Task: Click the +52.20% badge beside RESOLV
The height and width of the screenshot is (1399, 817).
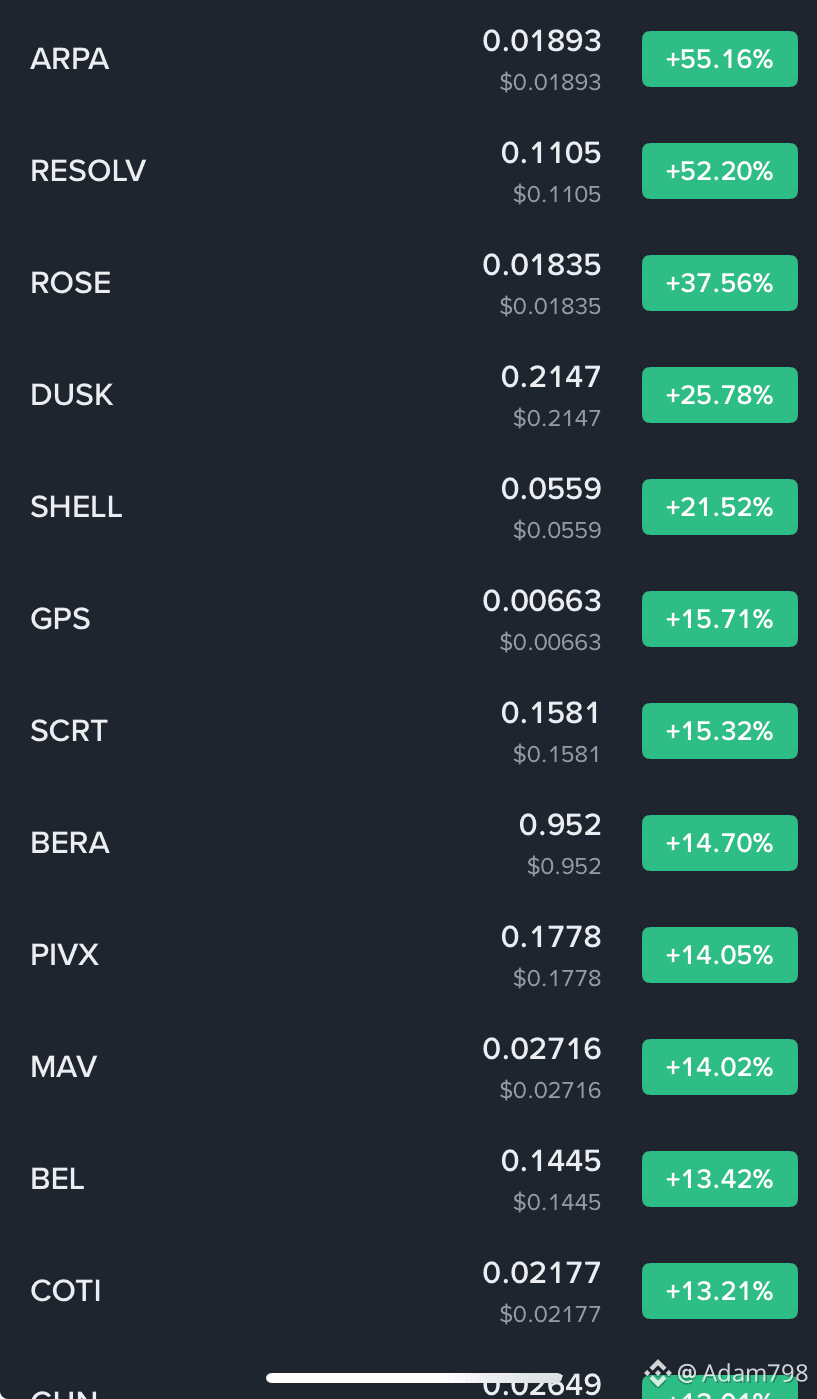Action: 719,171
